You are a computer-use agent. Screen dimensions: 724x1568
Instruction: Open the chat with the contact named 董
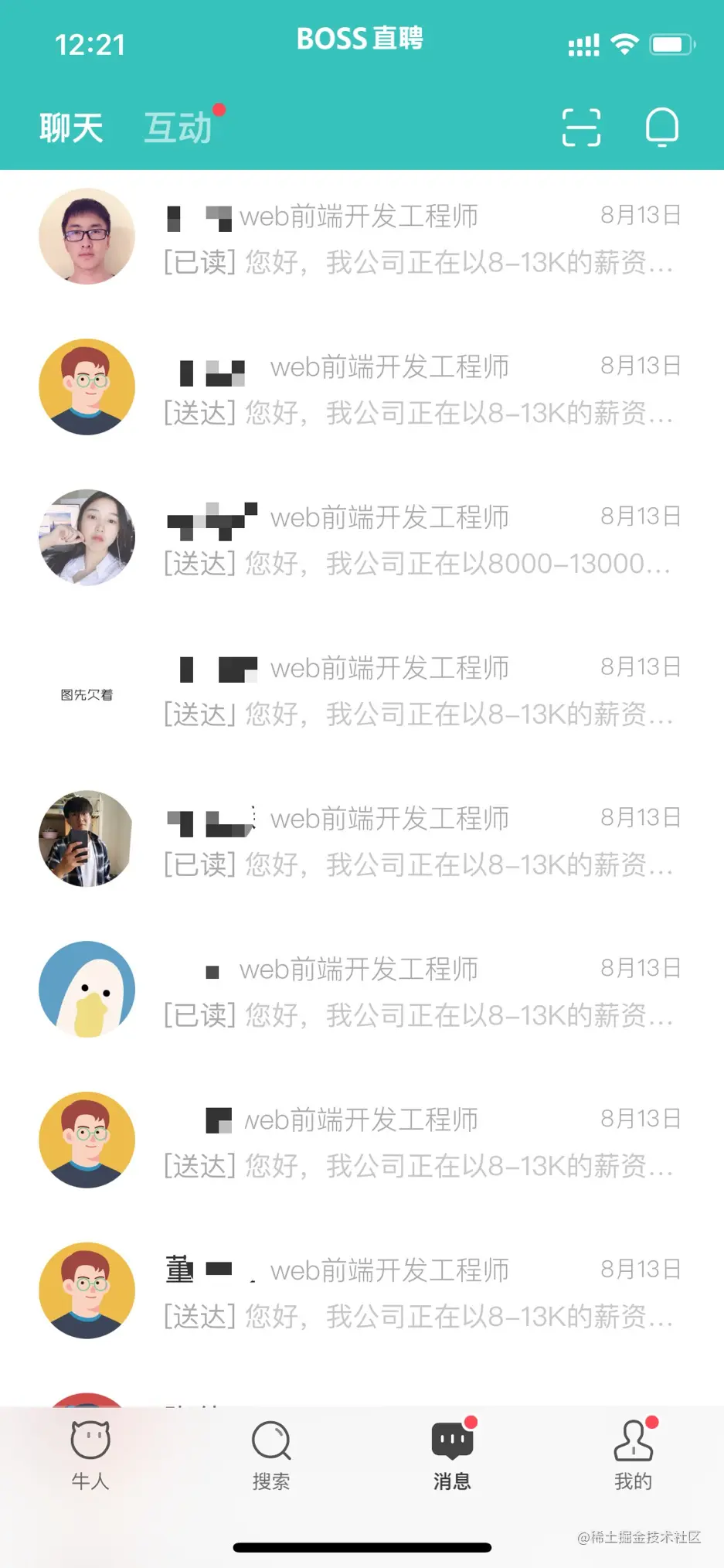[x=417, y=1293]
